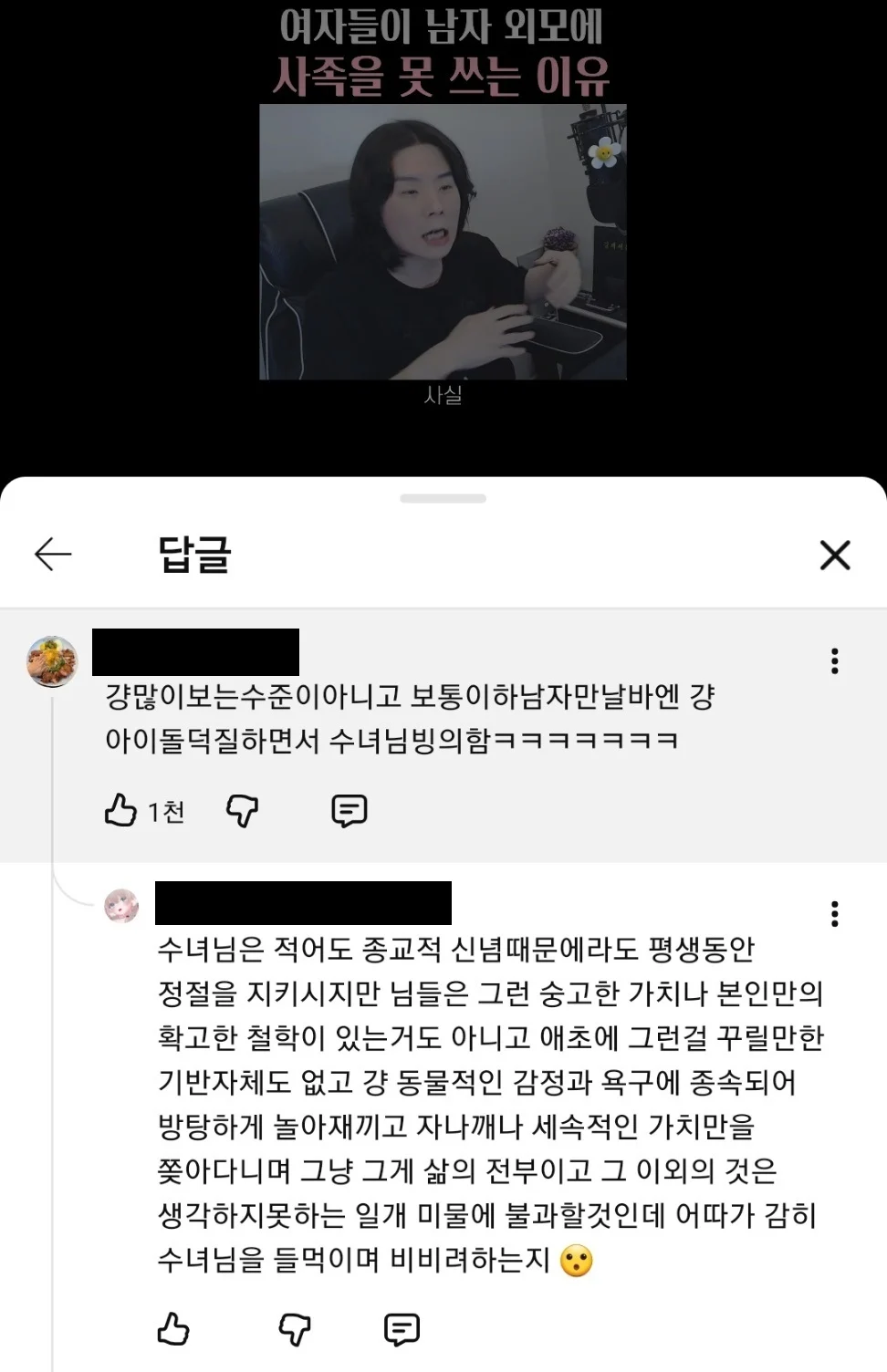This screenshot has height=1372, width=887.
Task: Like the reply beginning 수녀님은 적어도
Action: tap(173, 1329)
